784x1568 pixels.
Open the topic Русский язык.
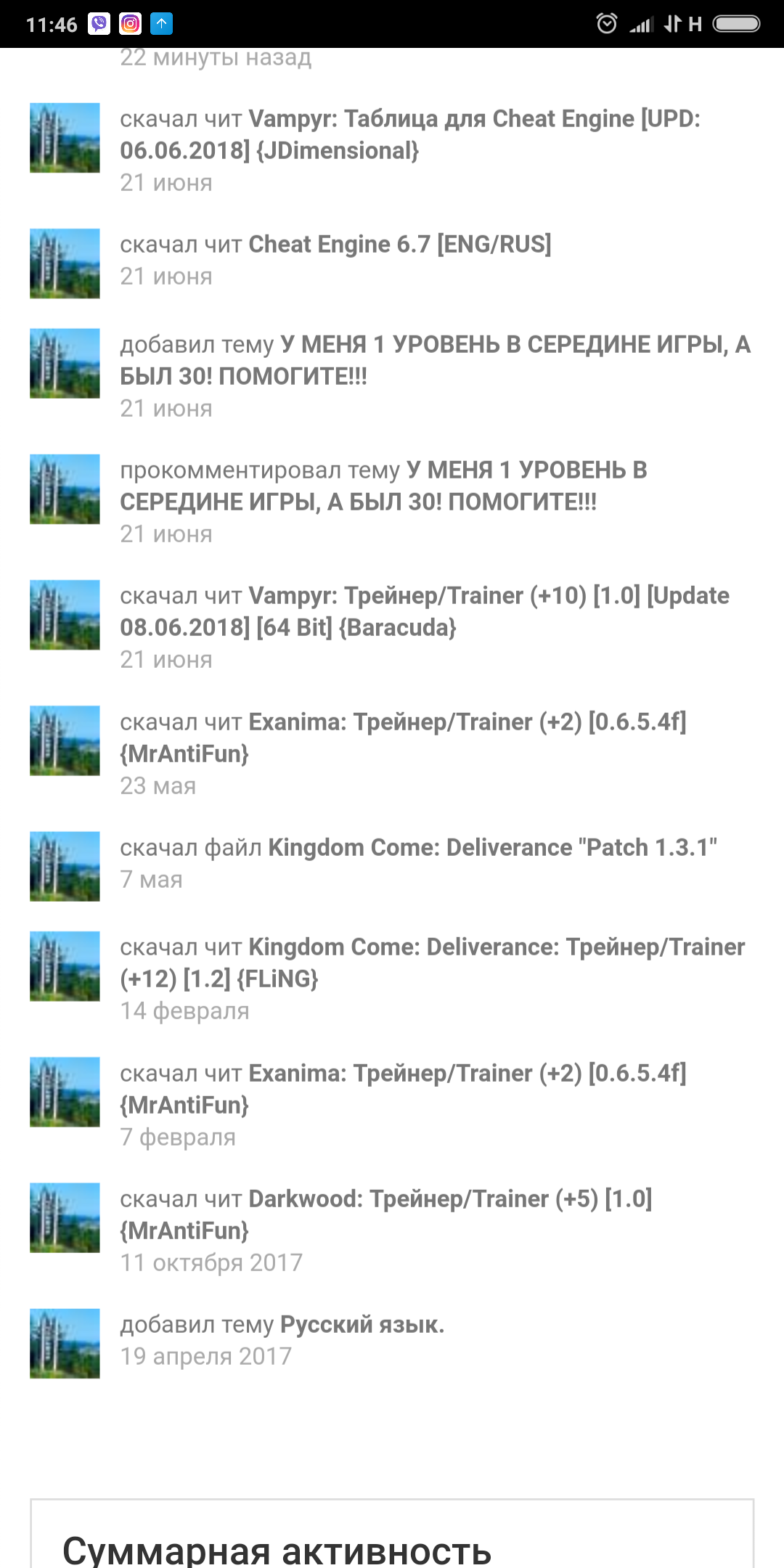click(362, 1325)
